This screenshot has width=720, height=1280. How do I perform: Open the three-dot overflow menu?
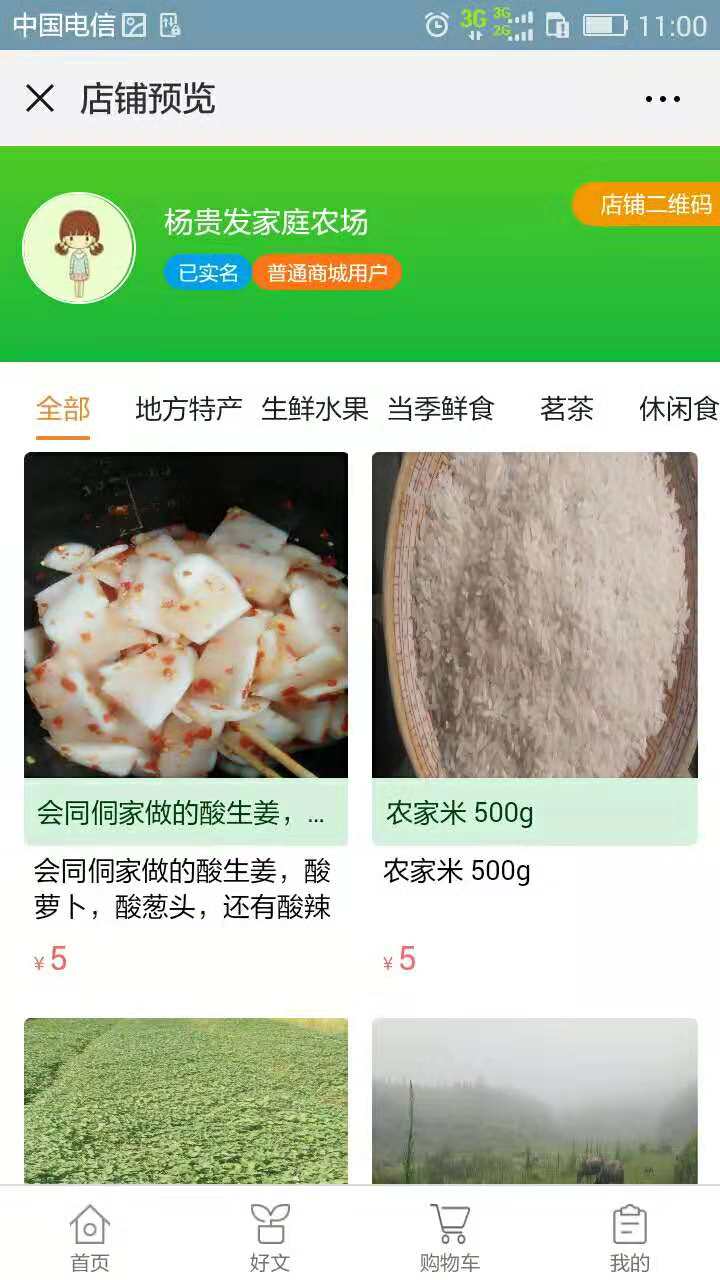click(662, 98)
